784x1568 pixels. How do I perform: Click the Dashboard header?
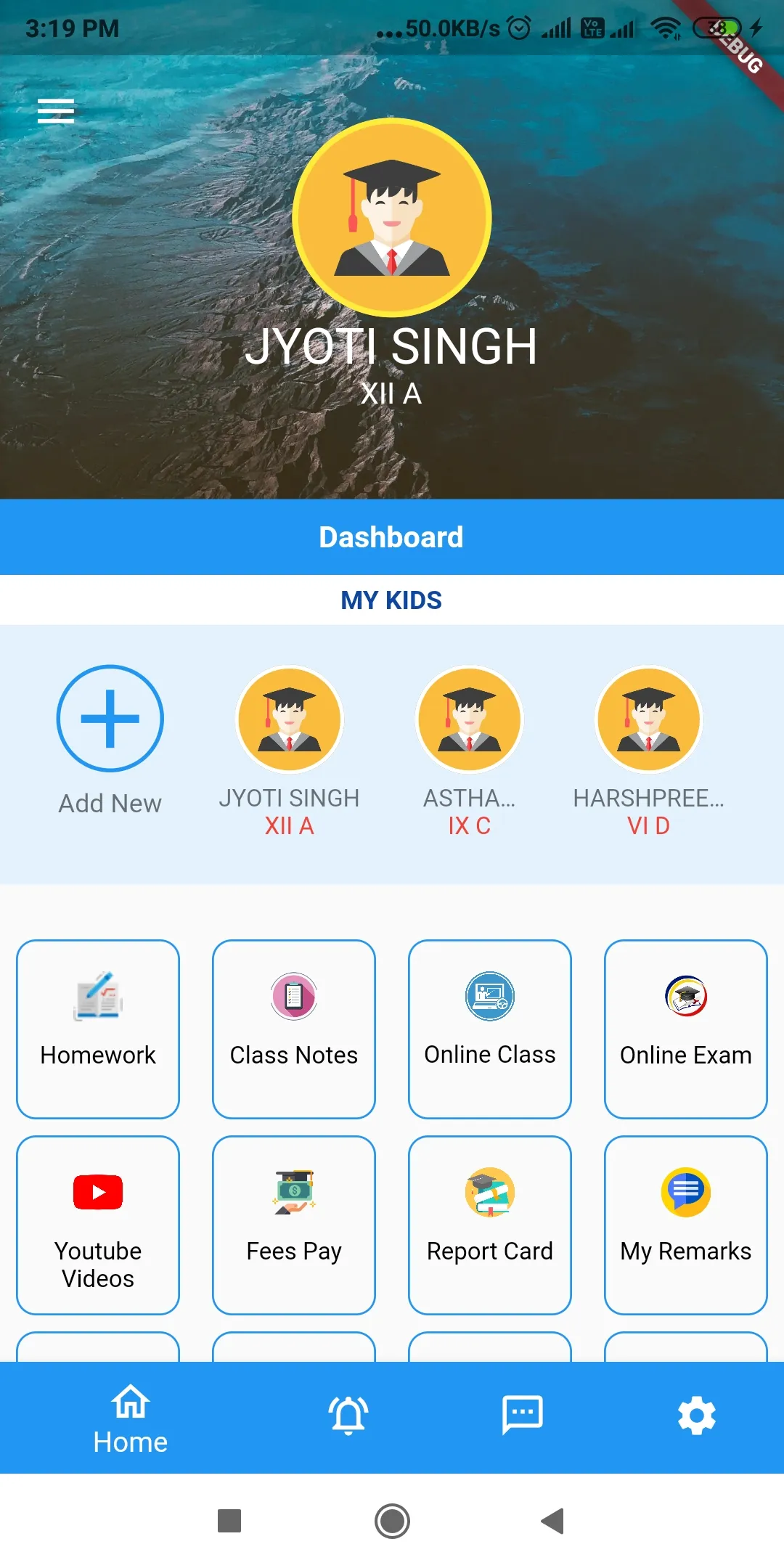(391, 536)
